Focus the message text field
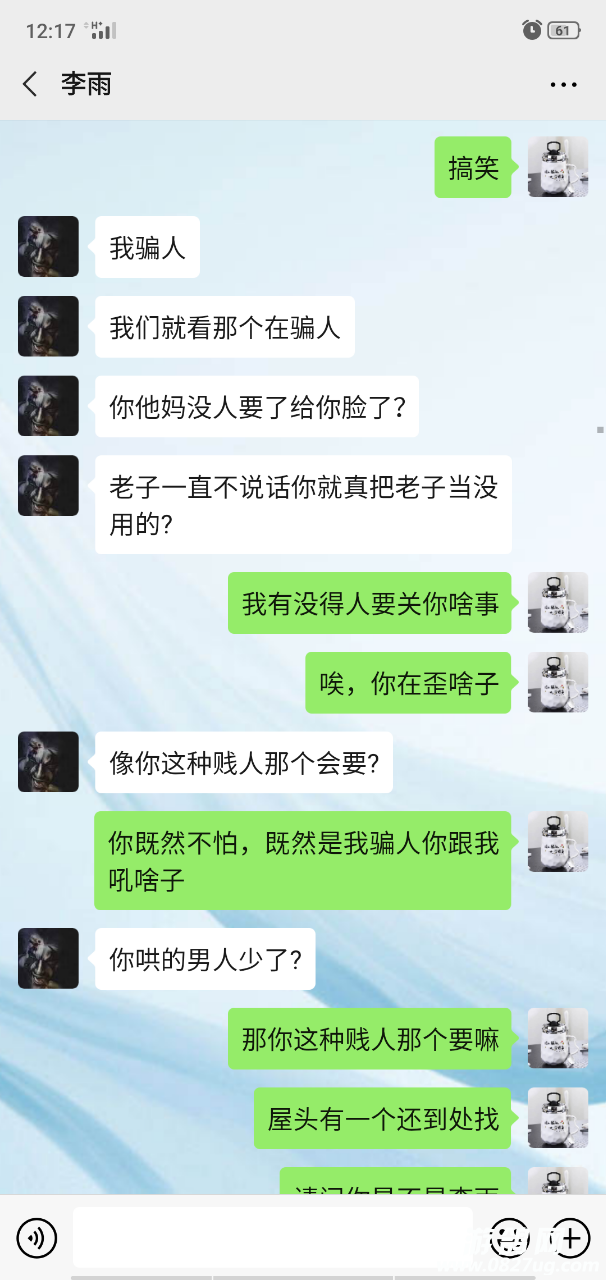This screenshot has width=606, height=1280. point(272,1238)
